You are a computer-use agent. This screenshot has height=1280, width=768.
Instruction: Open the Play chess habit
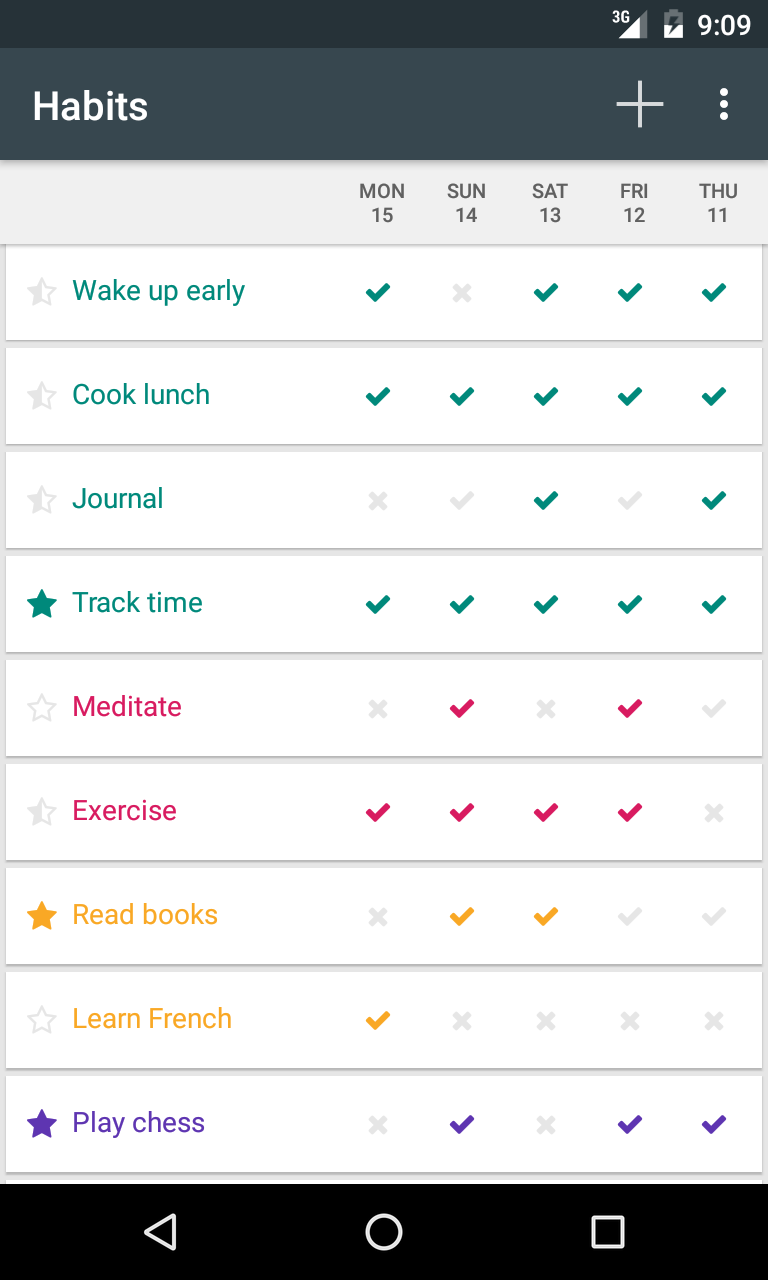(138, 1123)
